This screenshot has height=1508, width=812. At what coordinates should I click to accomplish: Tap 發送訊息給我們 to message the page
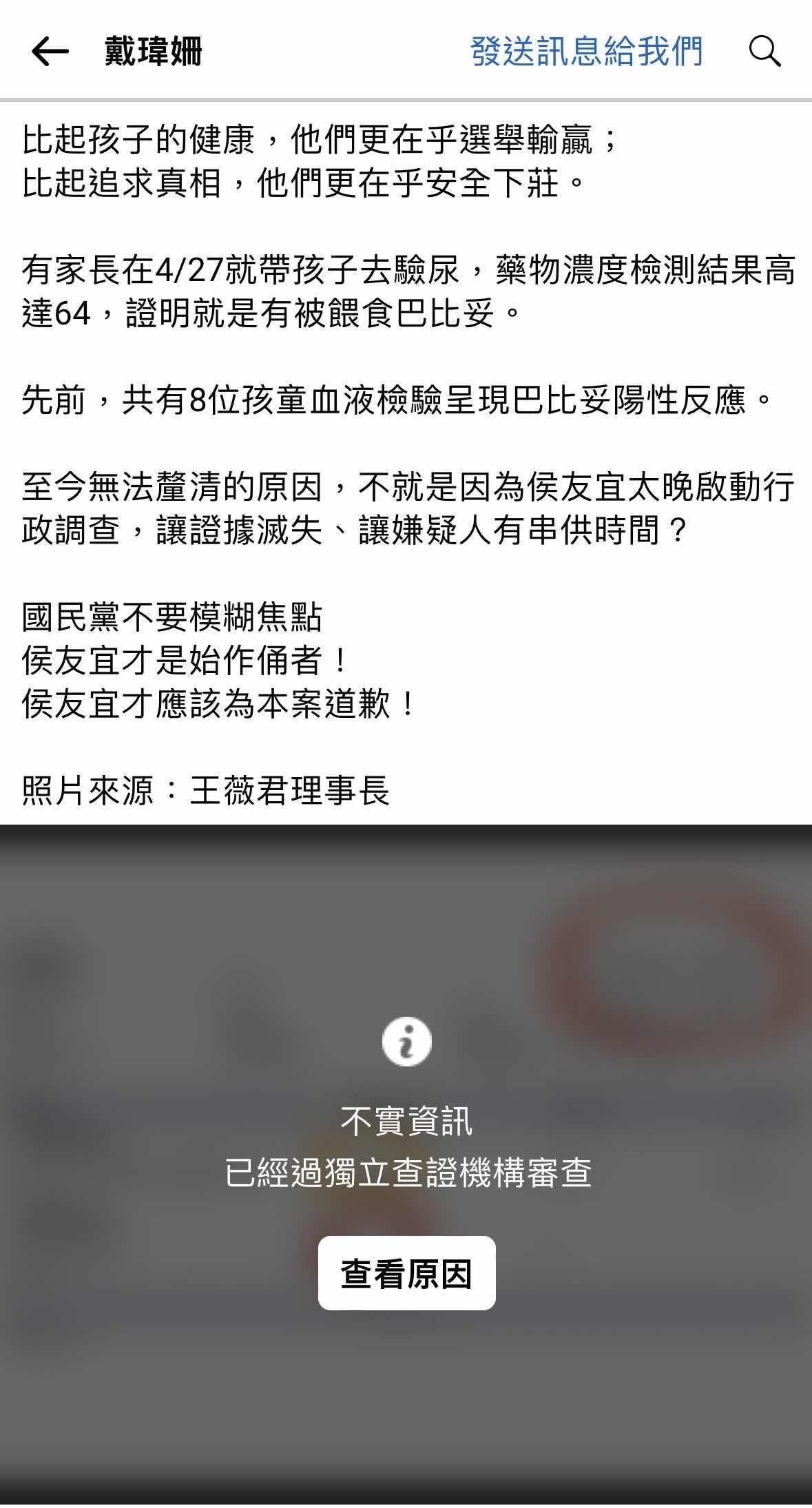pyautogui.click(x=586, y=52)
